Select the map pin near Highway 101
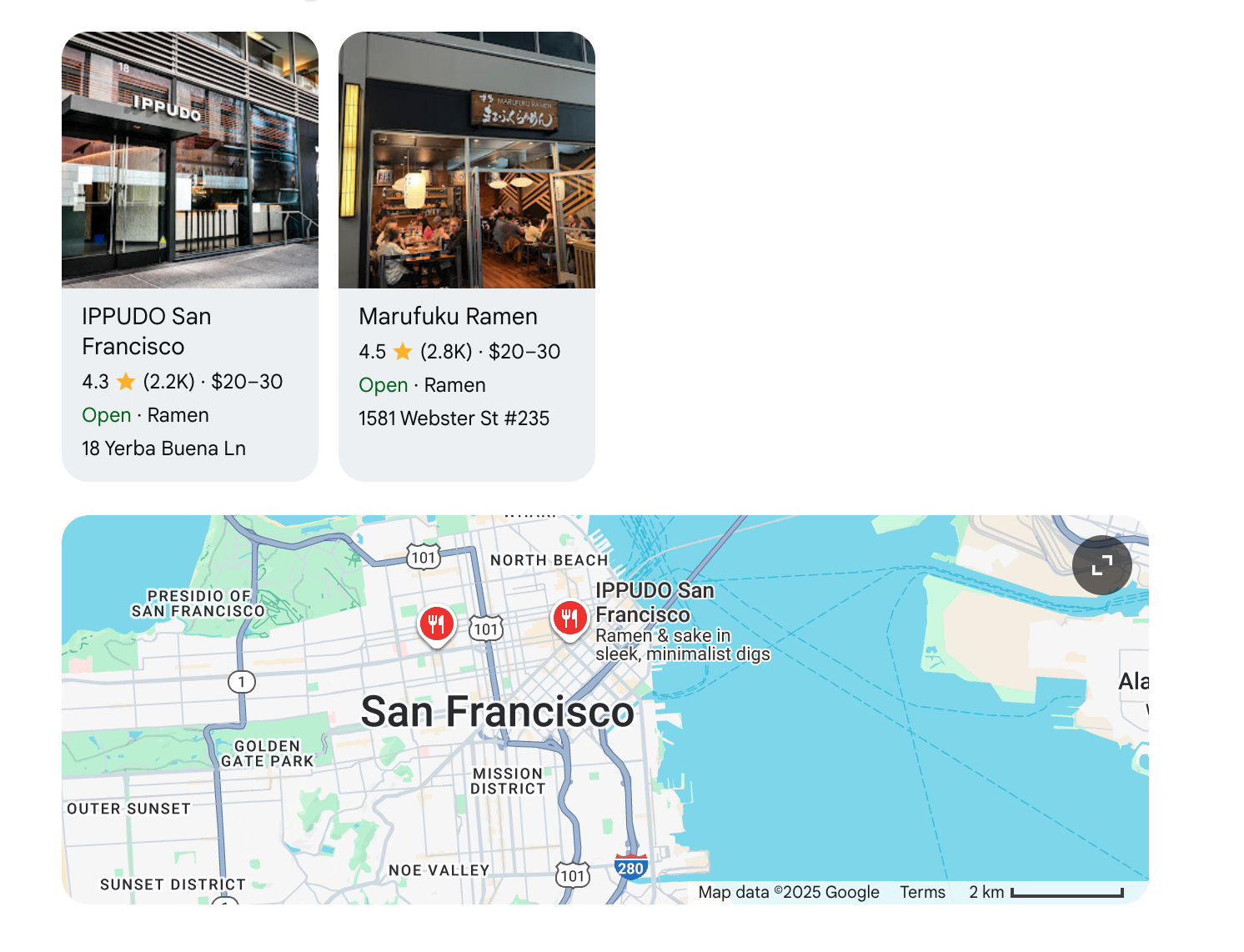Screen dimensions: 1244x952 click(436, 623)
